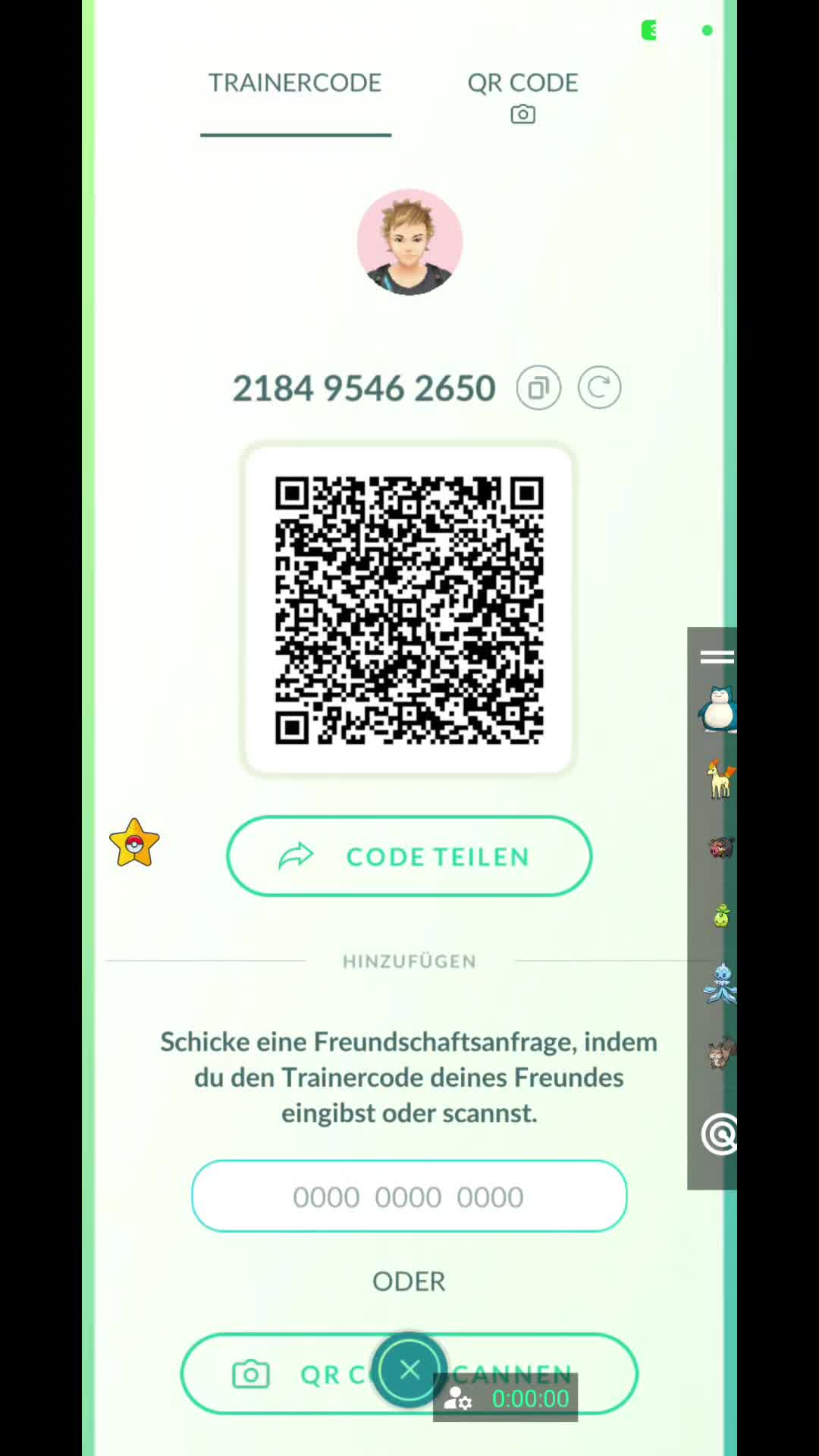
Task: Tap QR Code scannen button
Action: (409, 1373)
